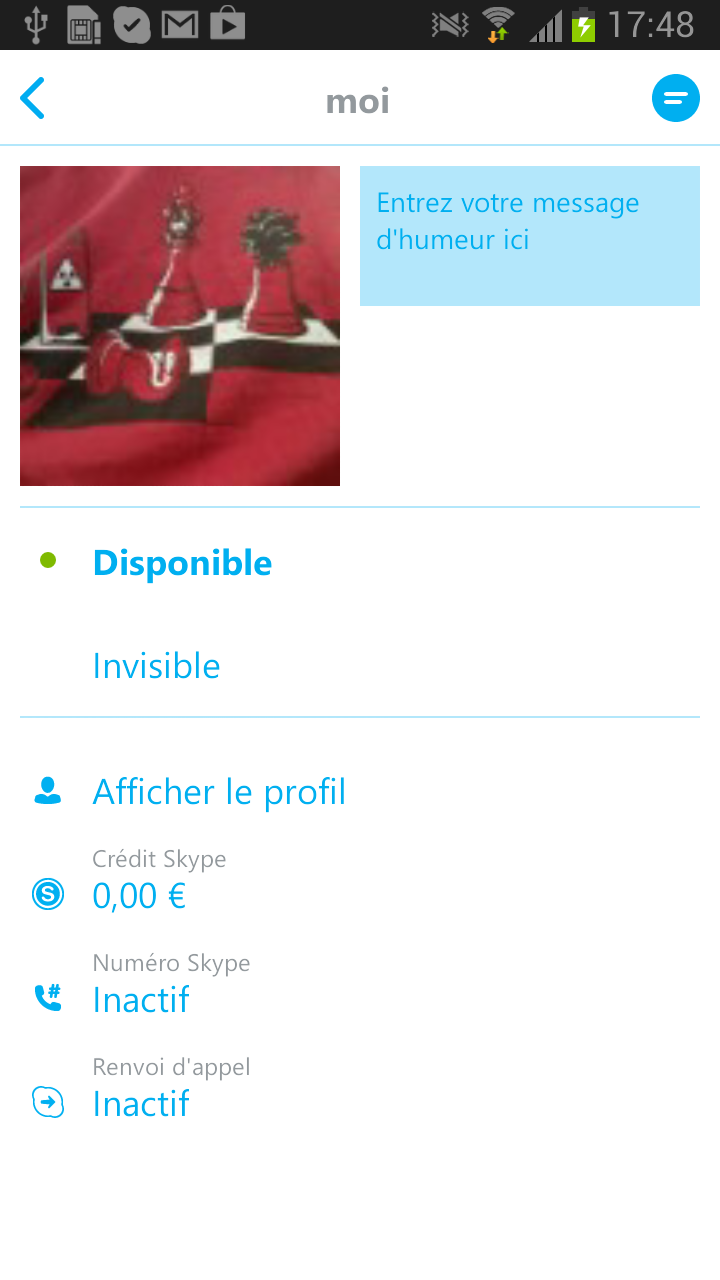720x1280 pixels.
Task: Tap the Skype Number phone icon
Action: [x=47, y=997]
